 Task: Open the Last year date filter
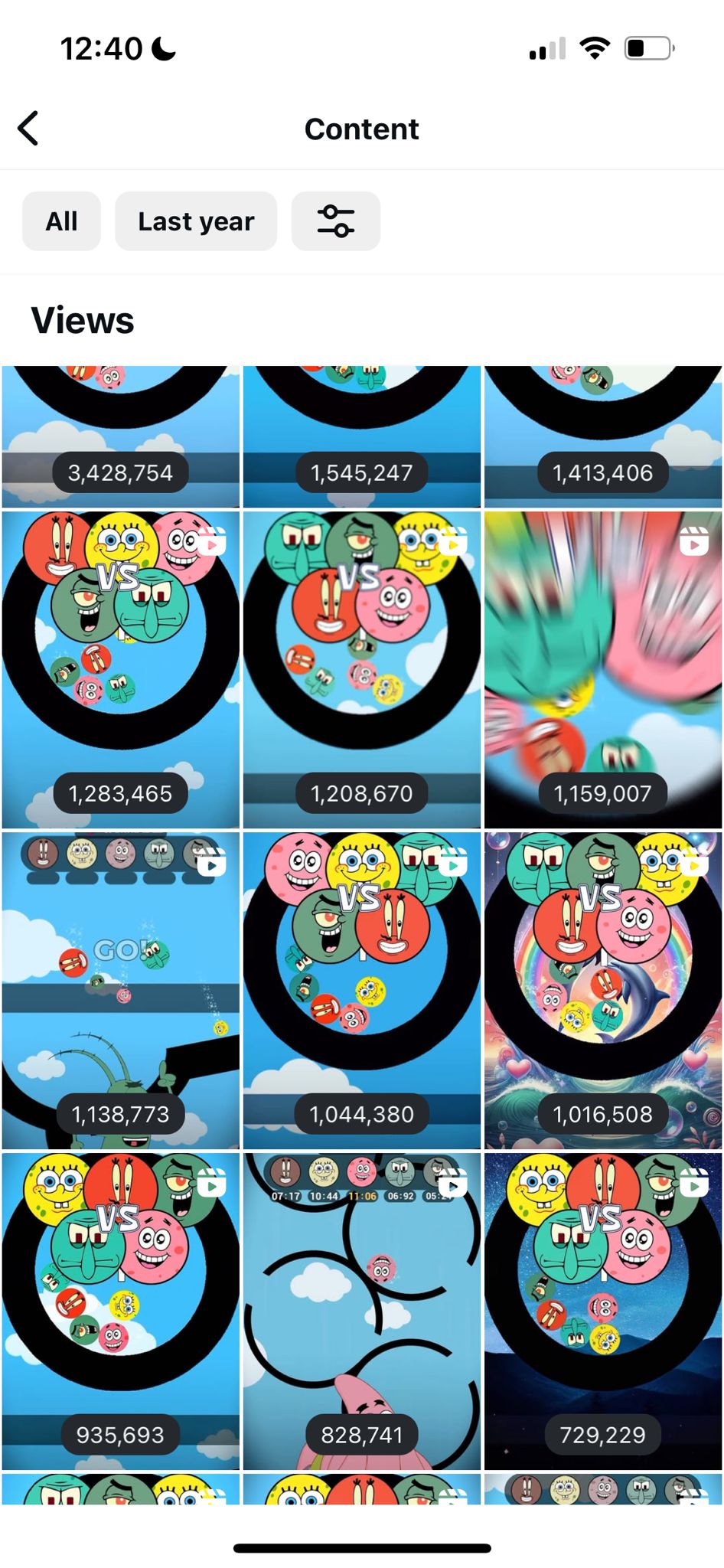tap(196, 221)
